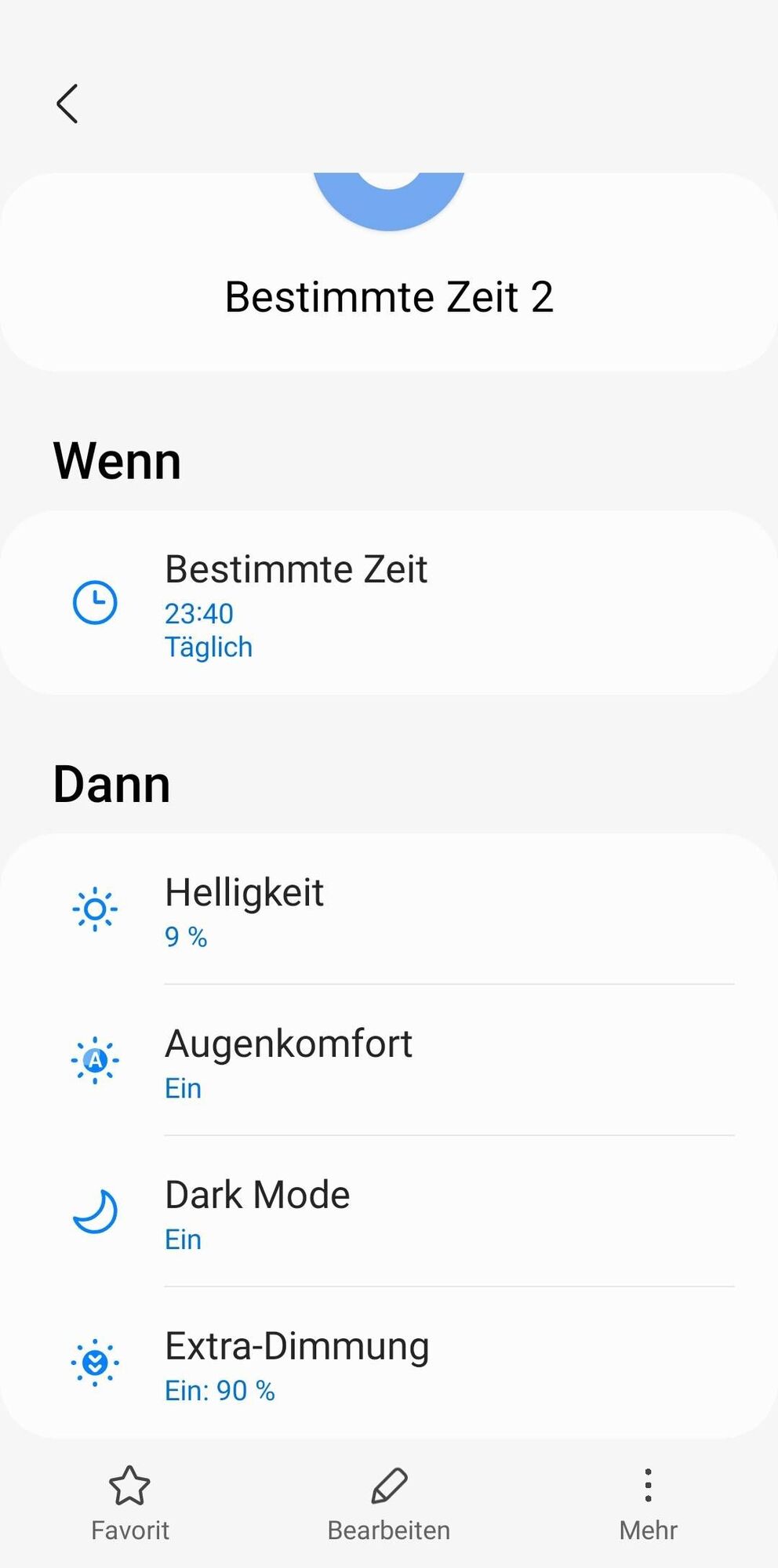Tap Bearbeiten to edit the routine
The image size is (778, 1568).
[389, 1504]
